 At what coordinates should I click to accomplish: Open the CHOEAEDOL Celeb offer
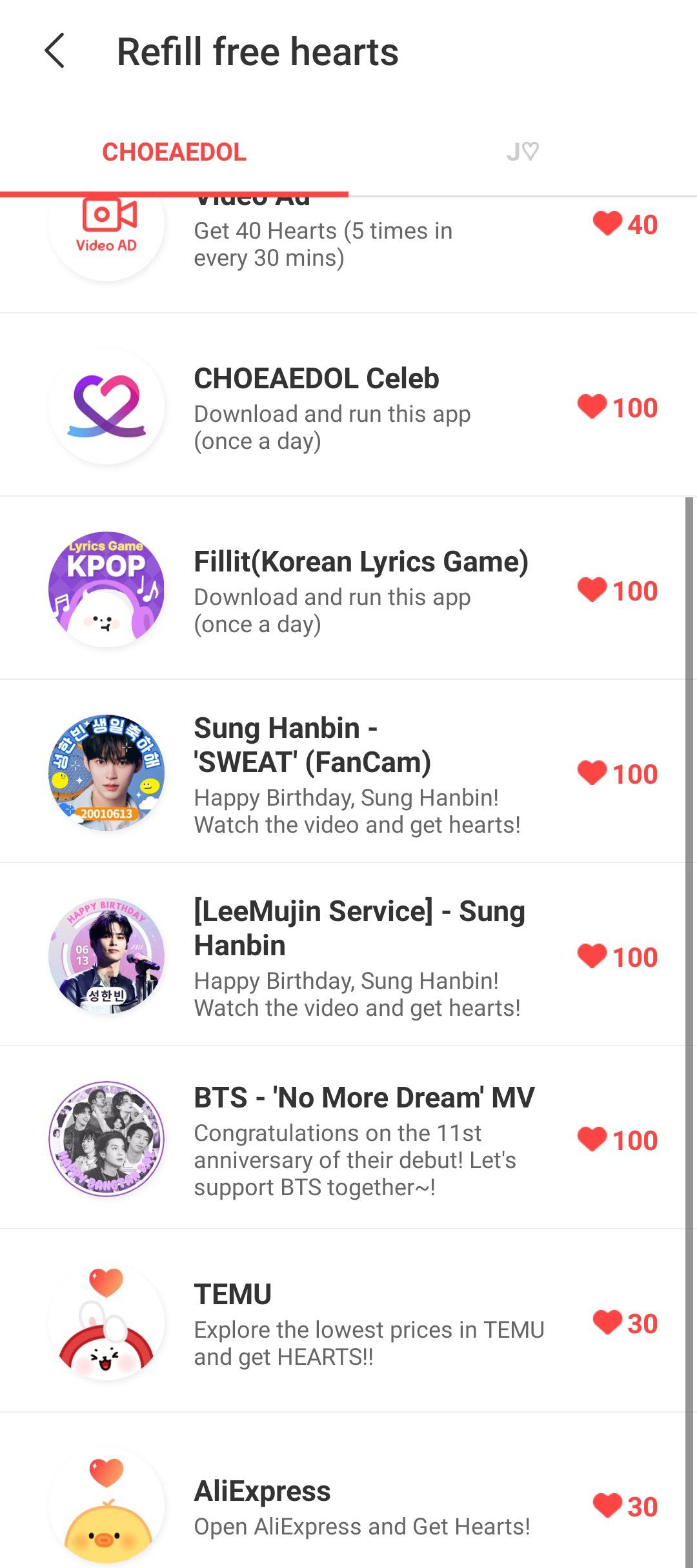click(348, 406)
